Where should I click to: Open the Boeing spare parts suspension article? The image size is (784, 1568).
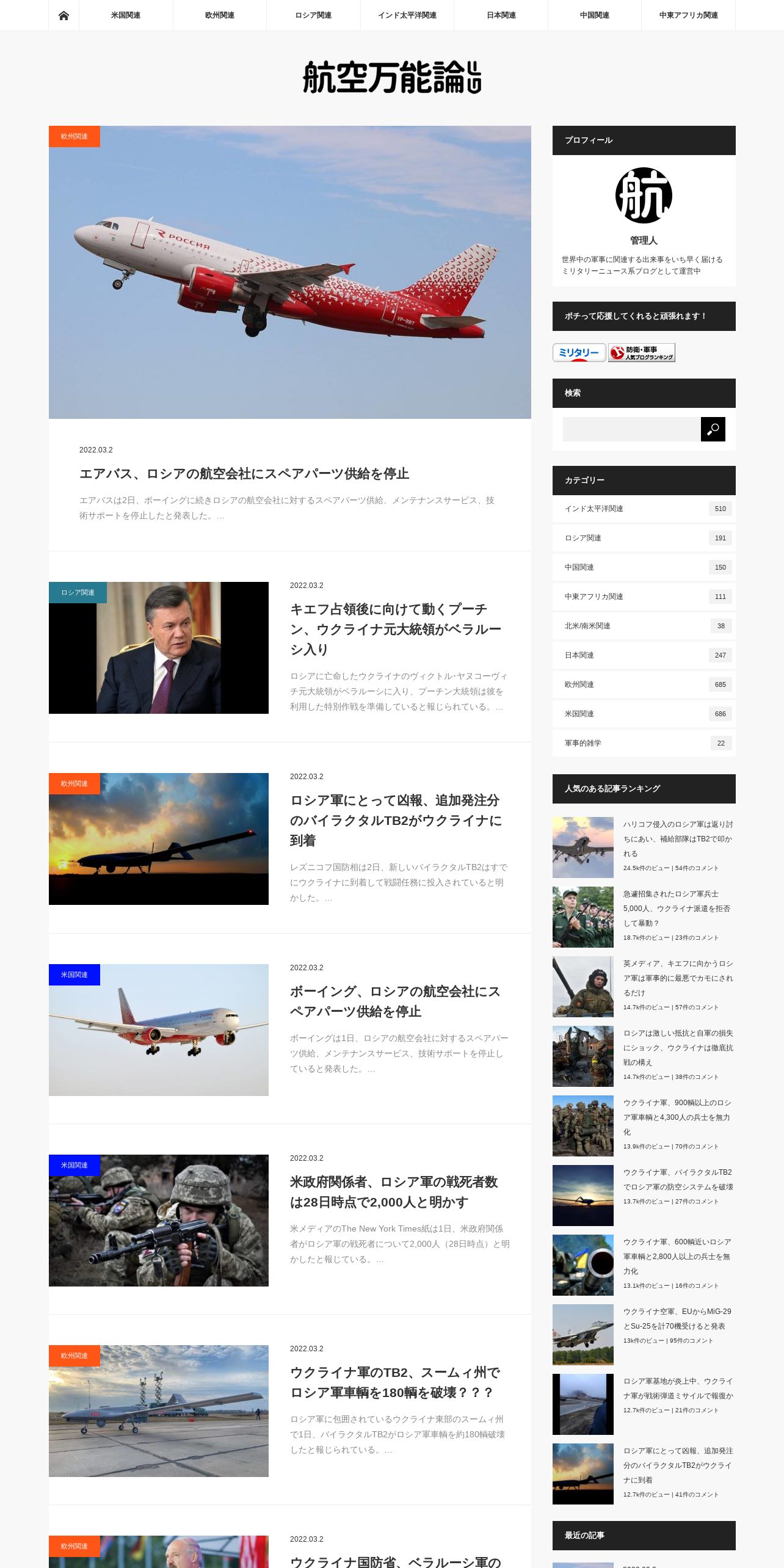point(395,1001)
